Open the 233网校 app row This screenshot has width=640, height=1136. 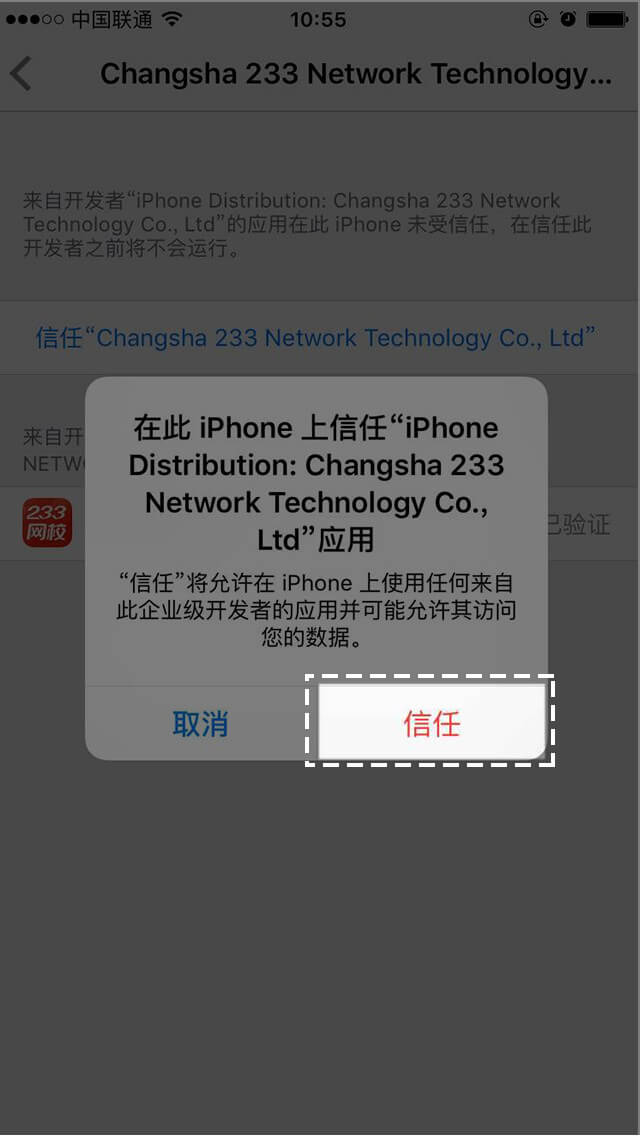click(48, 524)
